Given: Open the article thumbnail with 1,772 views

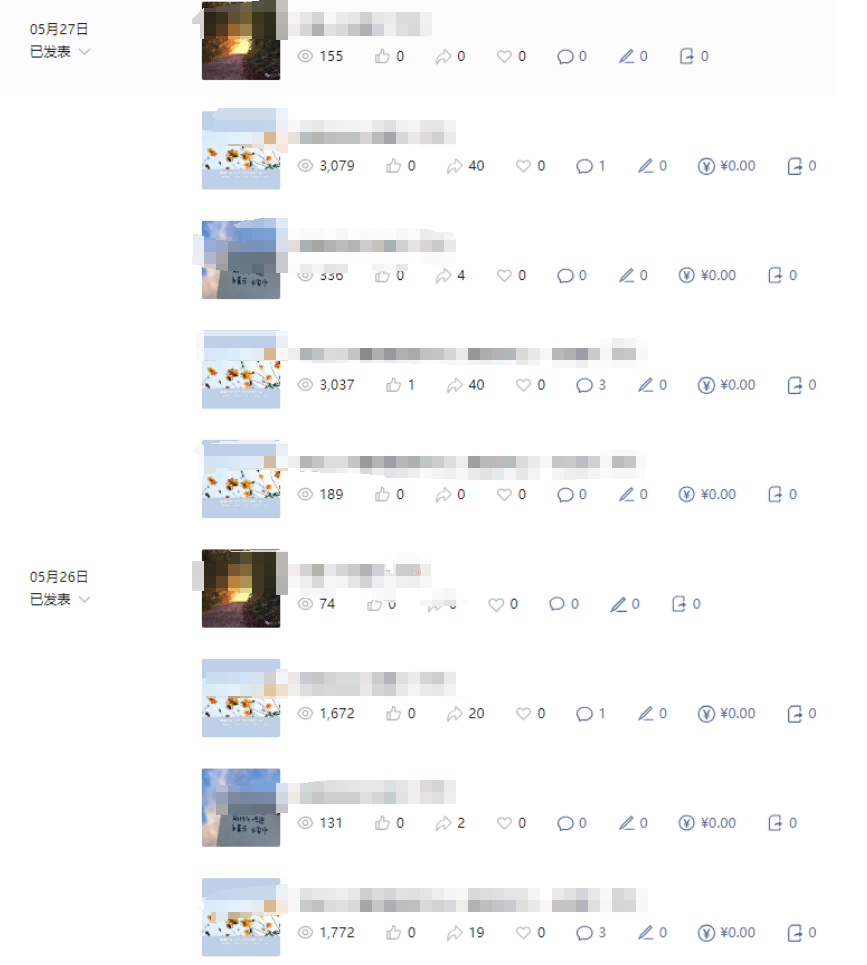Looking at the screenshot, I should pos(240,917).
